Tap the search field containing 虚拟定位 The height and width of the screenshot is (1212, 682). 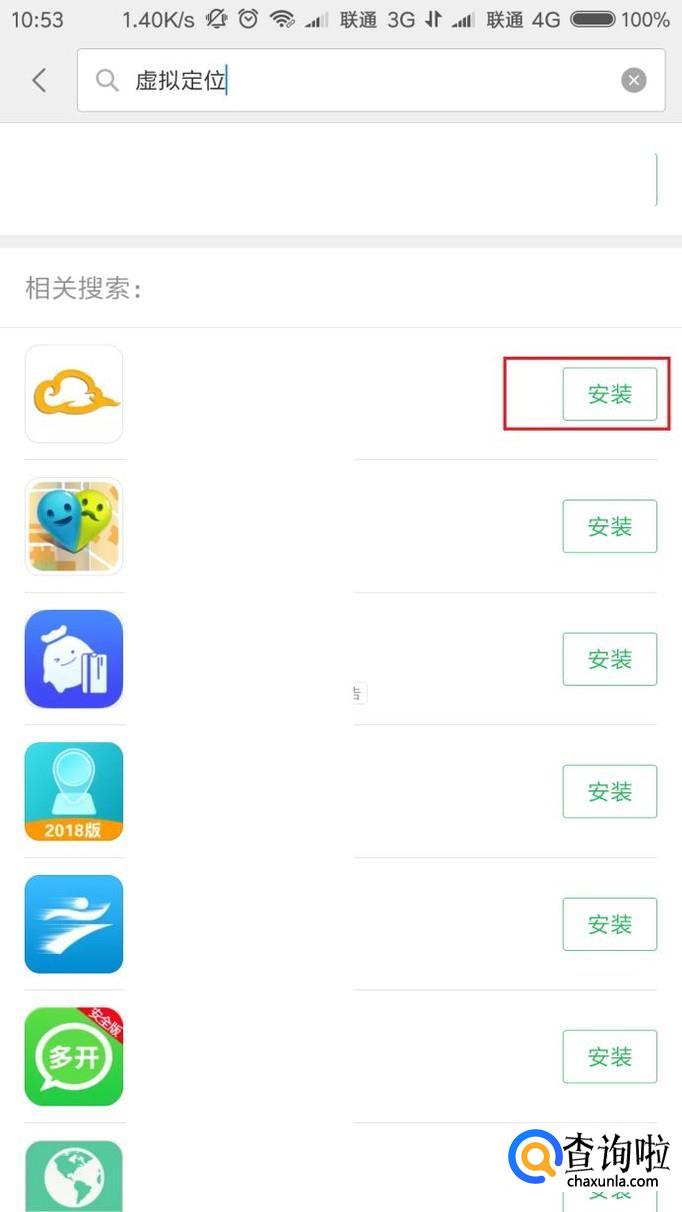pyautogui.click(x=371, y=80)
